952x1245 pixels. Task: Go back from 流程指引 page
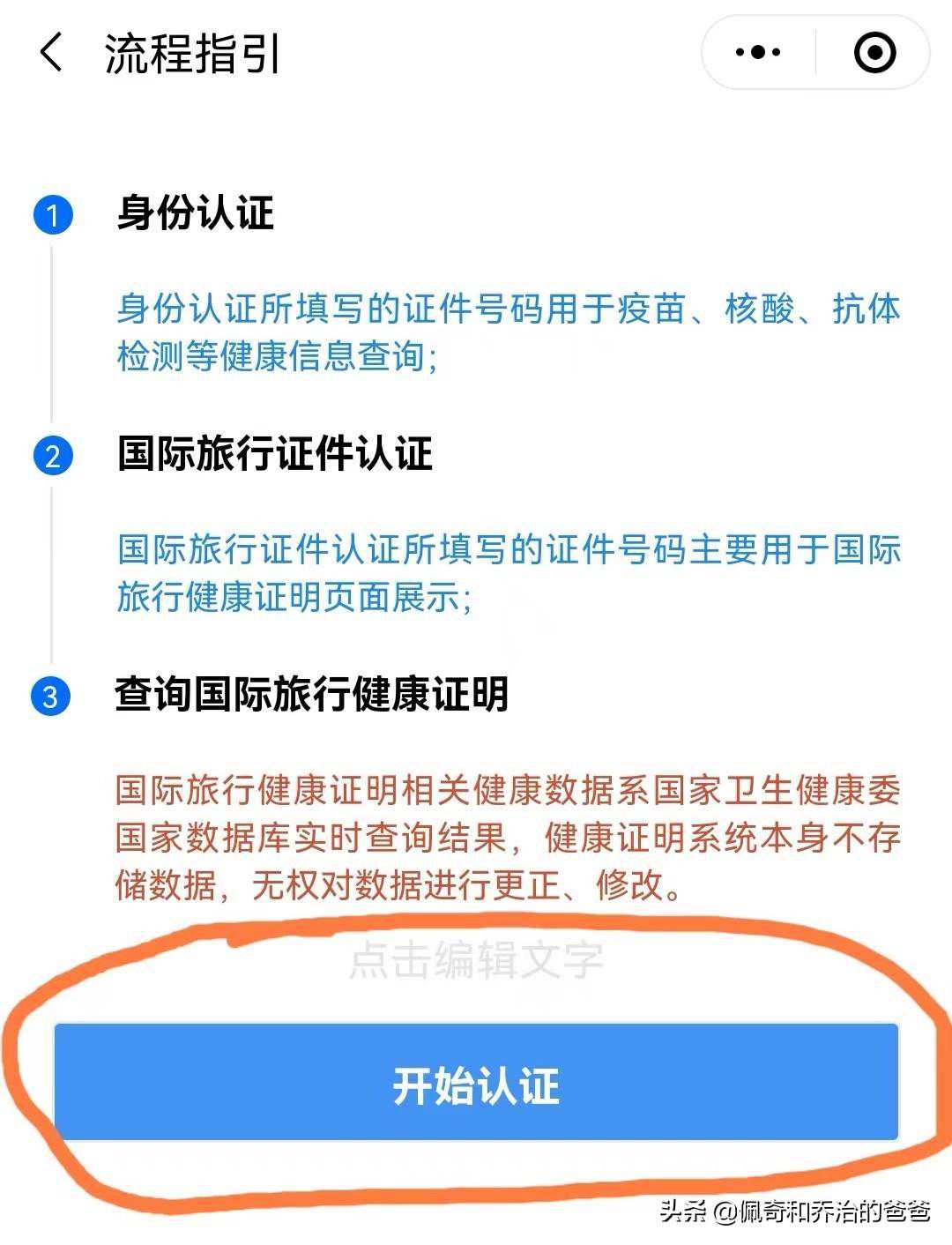[51, 53]
